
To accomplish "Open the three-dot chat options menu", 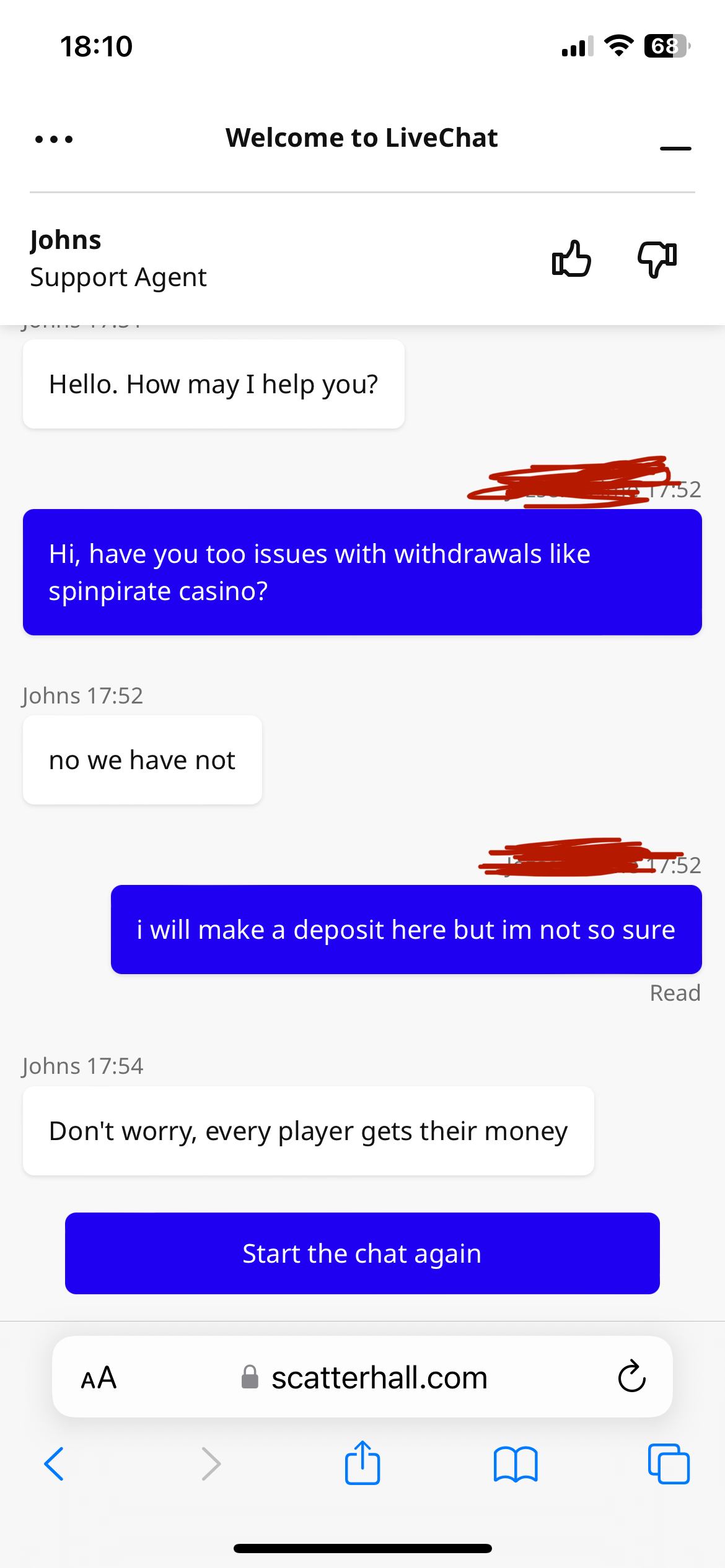I will [x=54, y=139].
